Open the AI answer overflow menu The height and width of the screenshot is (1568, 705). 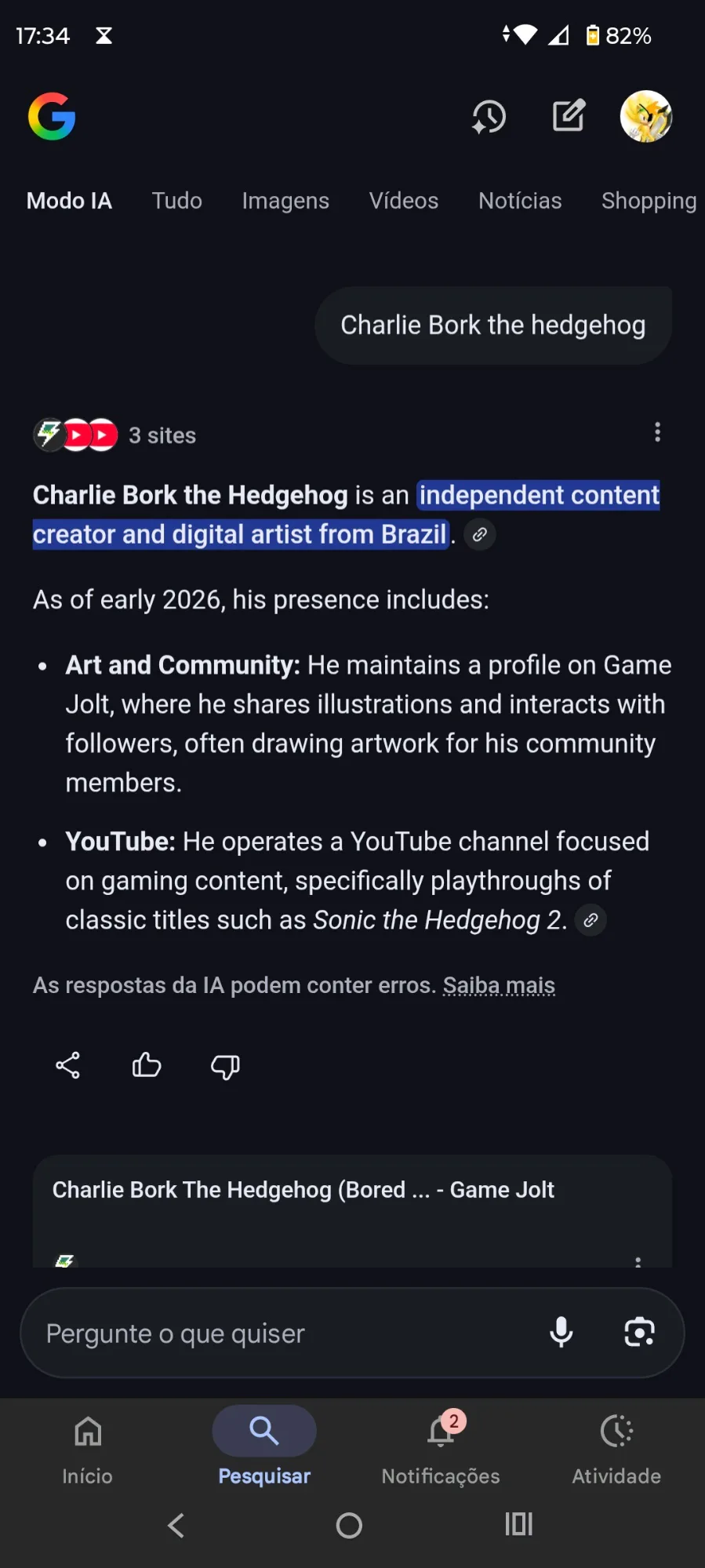click(657, 432)
